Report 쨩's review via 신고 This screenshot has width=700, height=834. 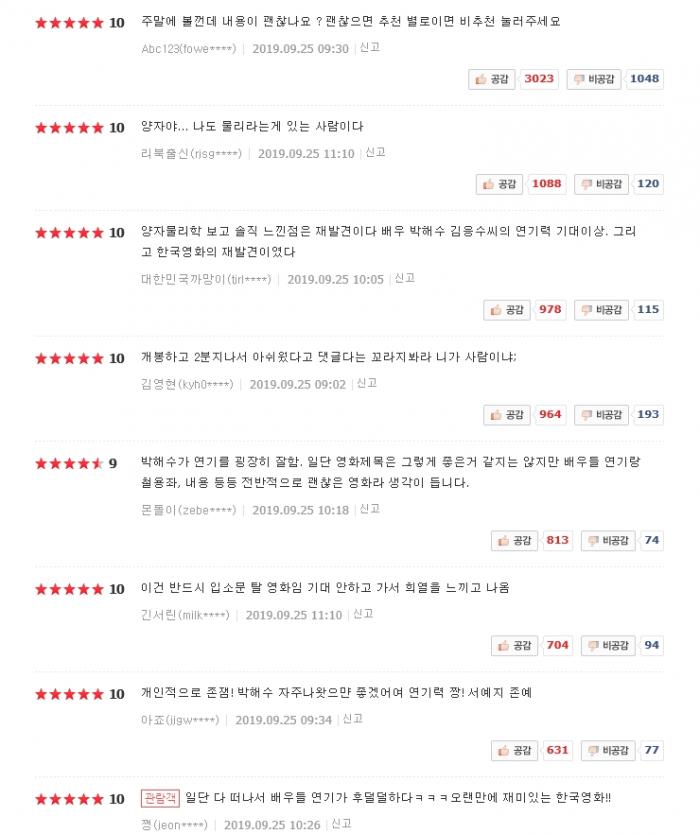pos(341,824)
